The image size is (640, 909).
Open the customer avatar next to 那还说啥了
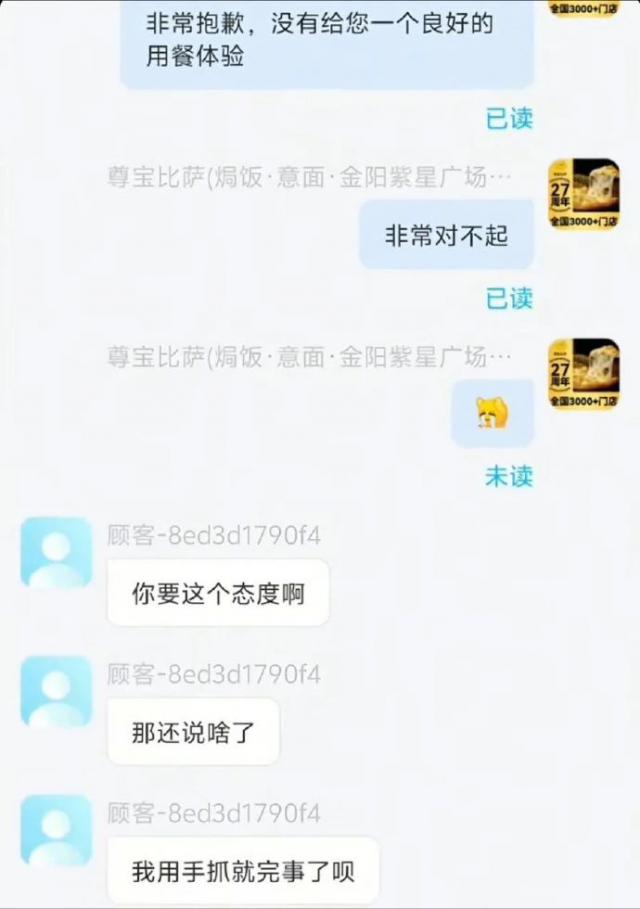coord(56,691)
